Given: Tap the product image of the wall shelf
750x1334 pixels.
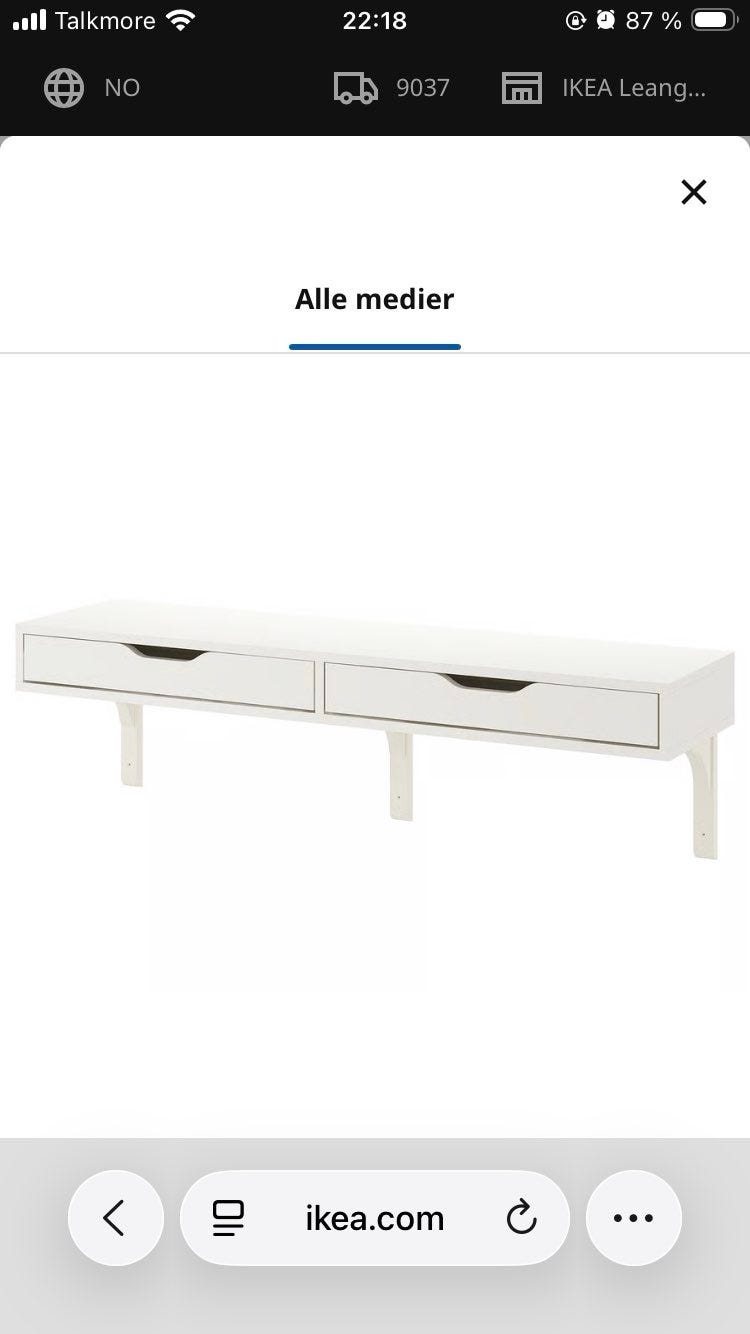Looking at the screenshot, I should (x=374, y=690).
